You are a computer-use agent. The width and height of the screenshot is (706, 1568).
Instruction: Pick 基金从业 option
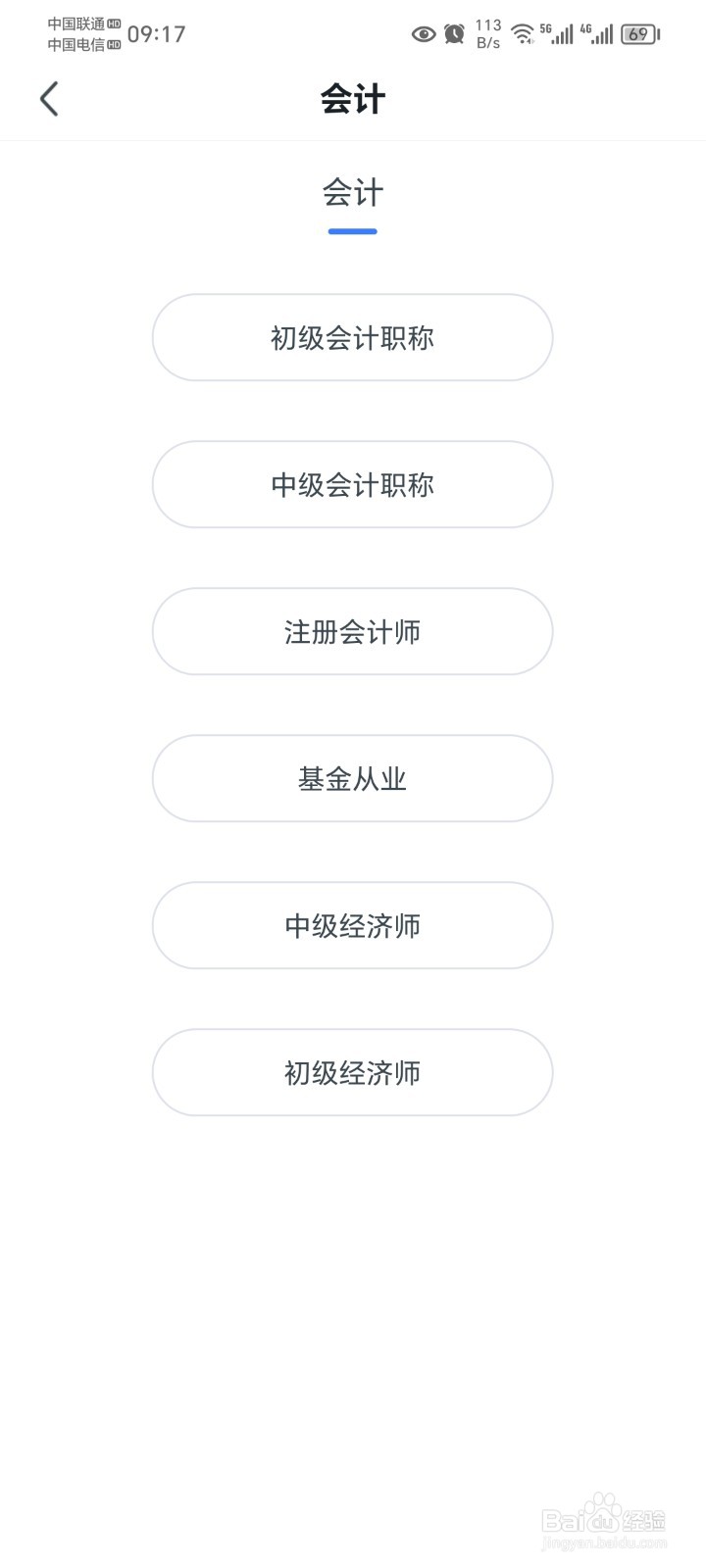coord(353,778)
